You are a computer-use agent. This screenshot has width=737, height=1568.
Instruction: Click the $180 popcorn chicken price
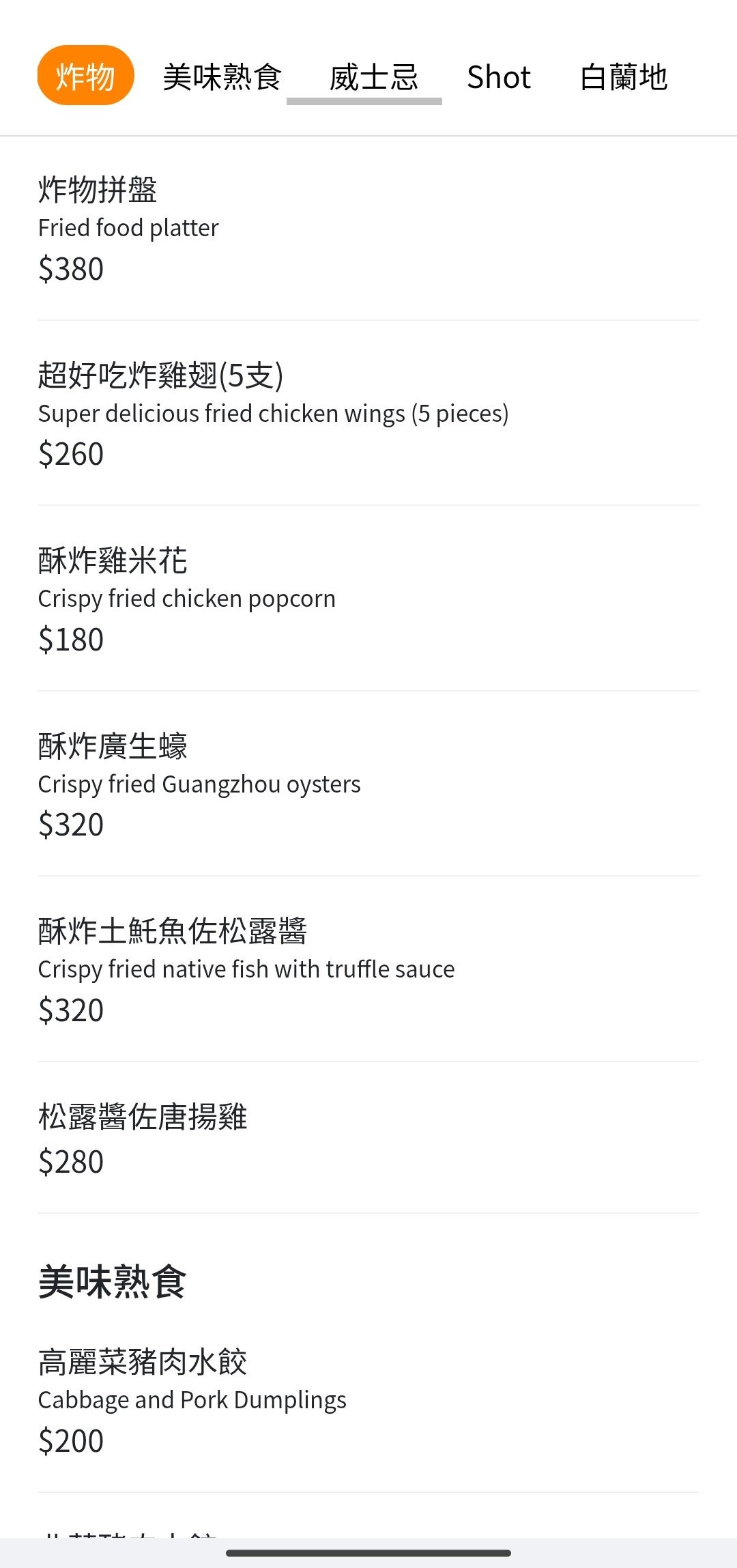pyautogui.click(x=70, y=639)
